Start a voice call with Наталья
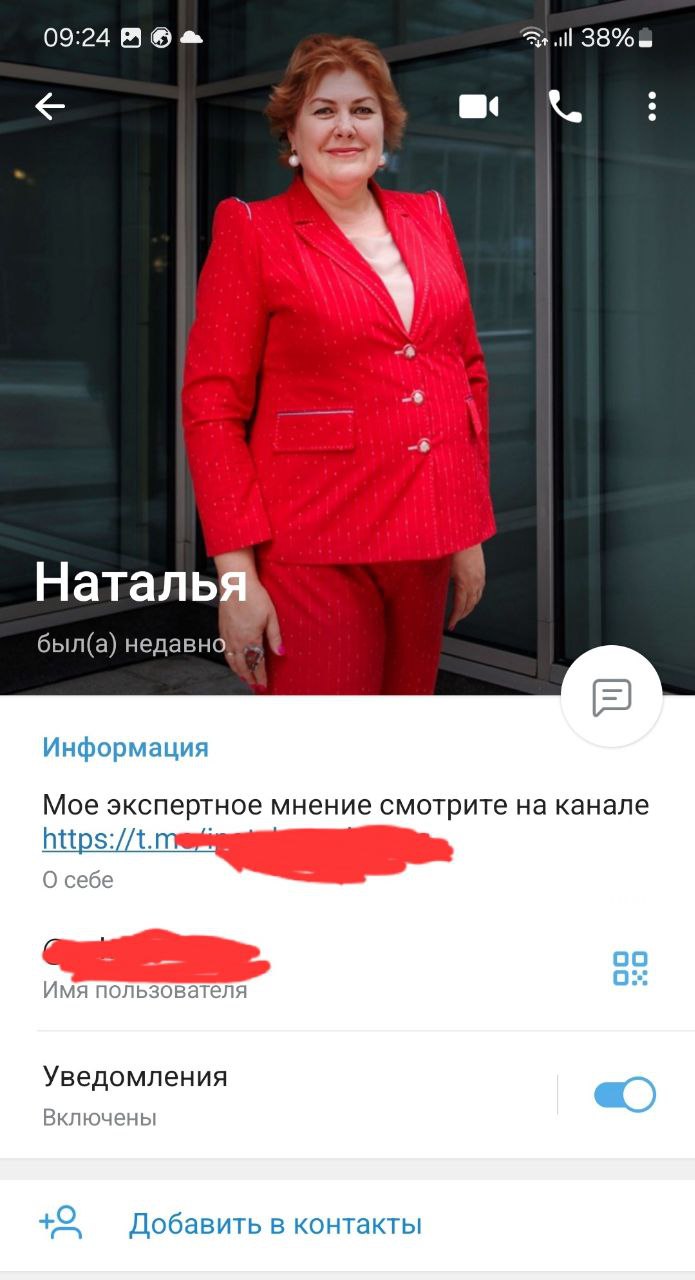This screenshot has height=1280, width=695. 565,106
